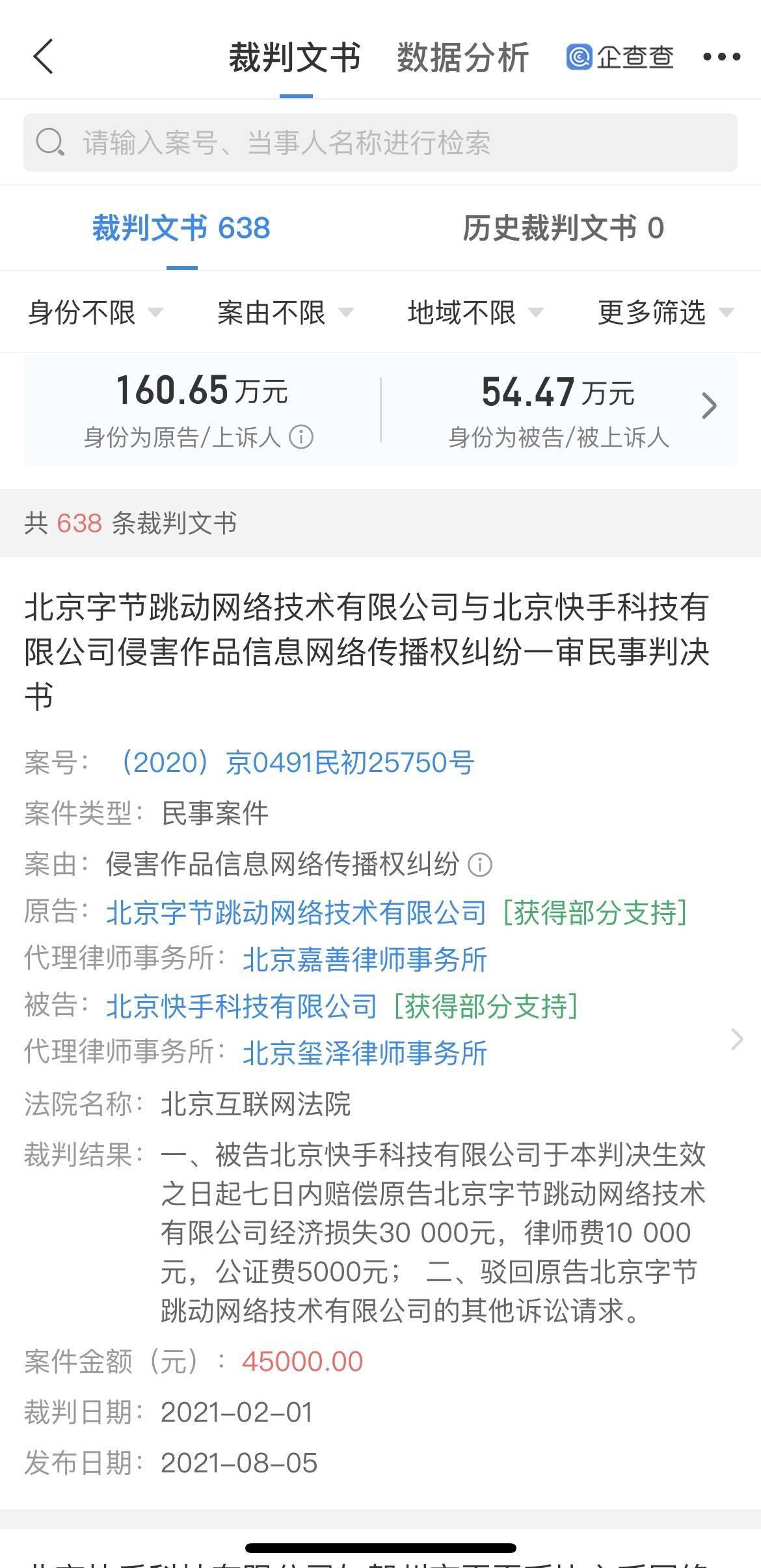Select the 历史裁判文书 0 tab

pos(563,228)
